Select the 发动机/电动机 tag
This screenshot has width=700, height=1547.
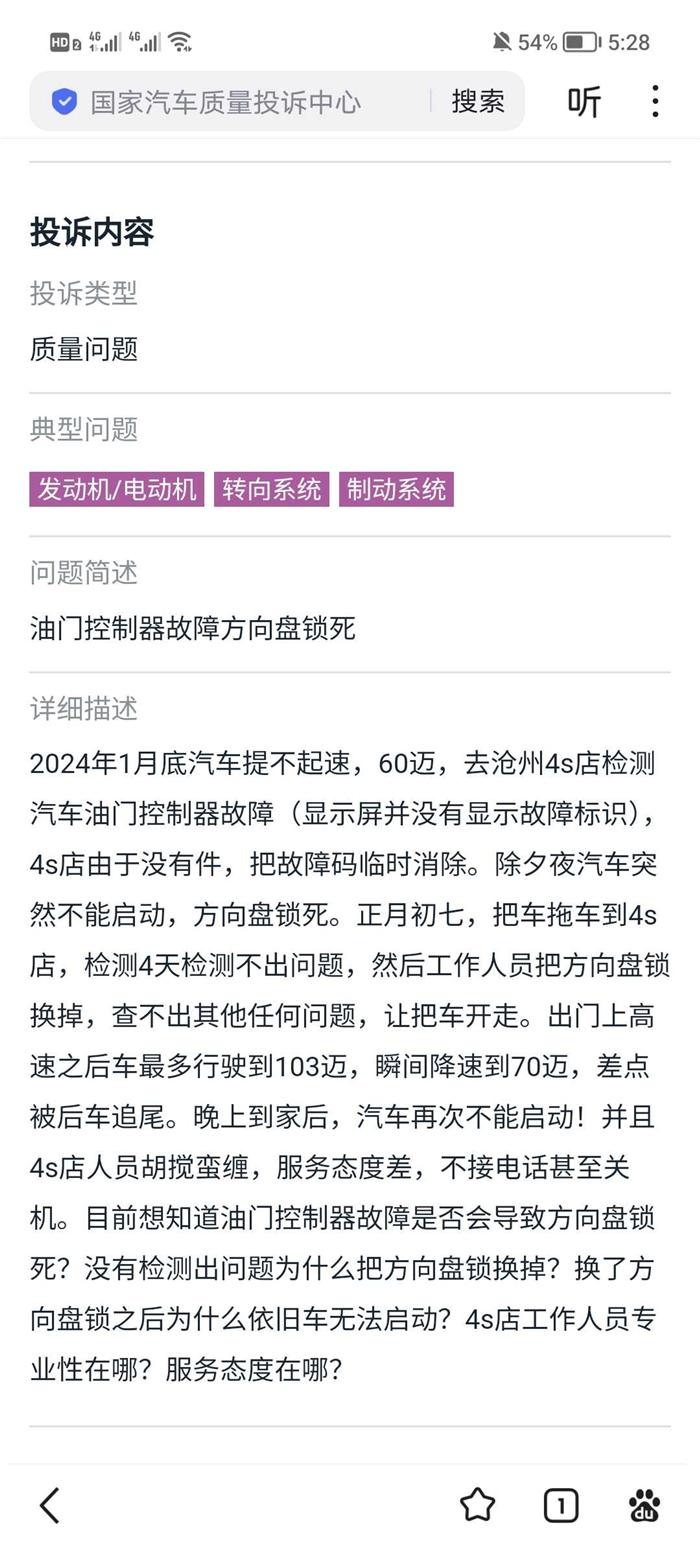(117, 489)
